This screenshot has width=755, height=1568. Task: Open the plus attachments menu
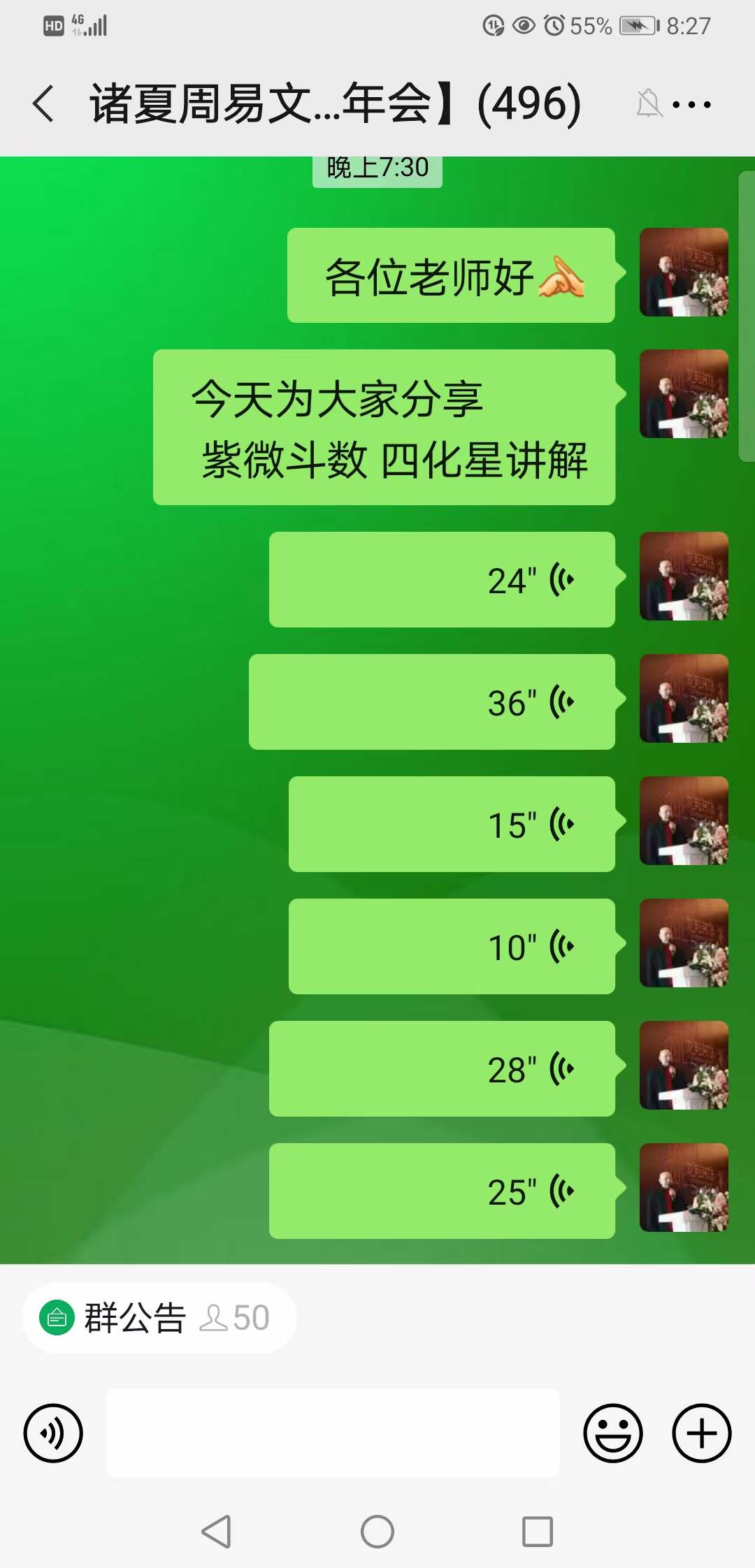pyautogui.click(x=701, y=1432)
